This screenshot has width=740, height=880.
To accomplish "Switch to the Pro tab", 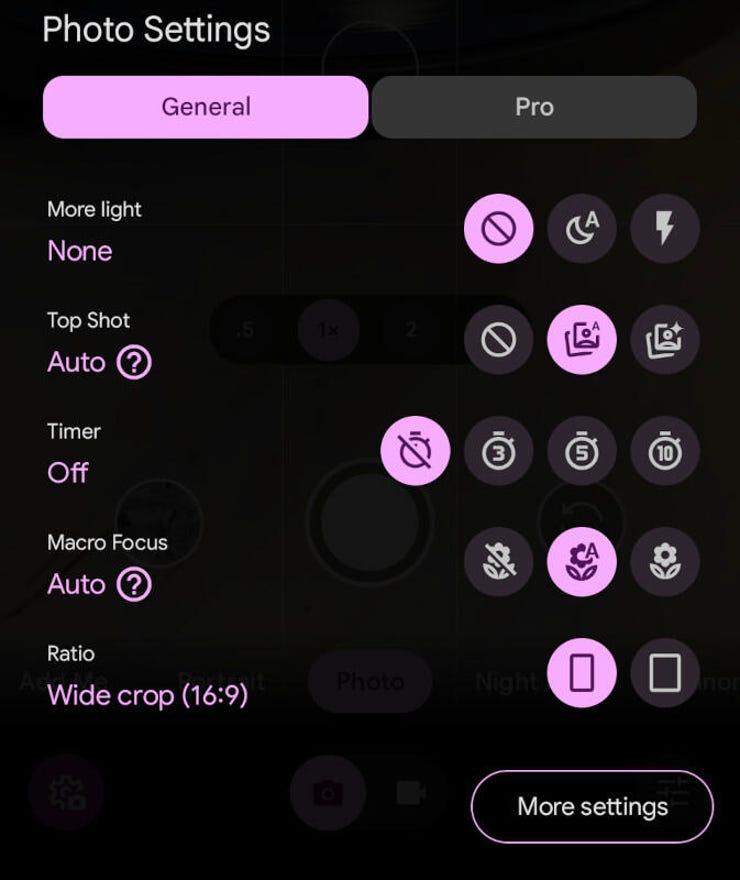I will (534, 107).
